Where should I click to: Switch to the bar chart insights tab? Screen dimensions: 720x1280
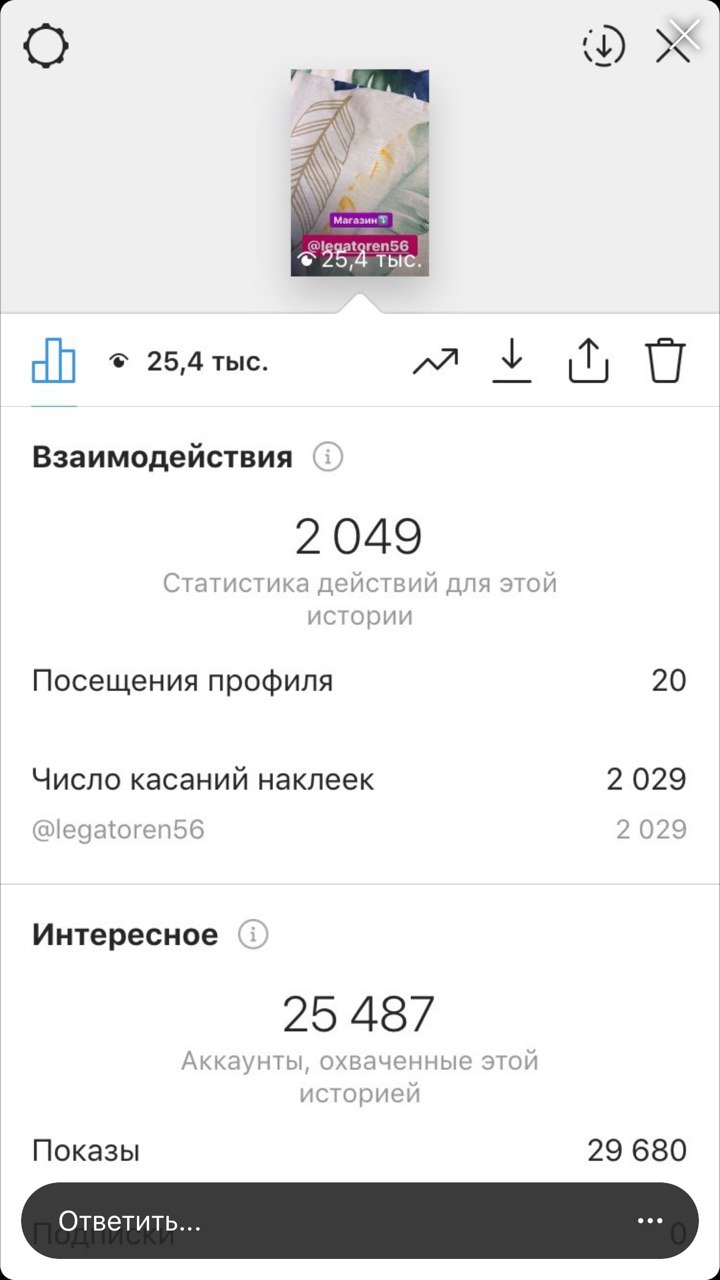point(54,361)
